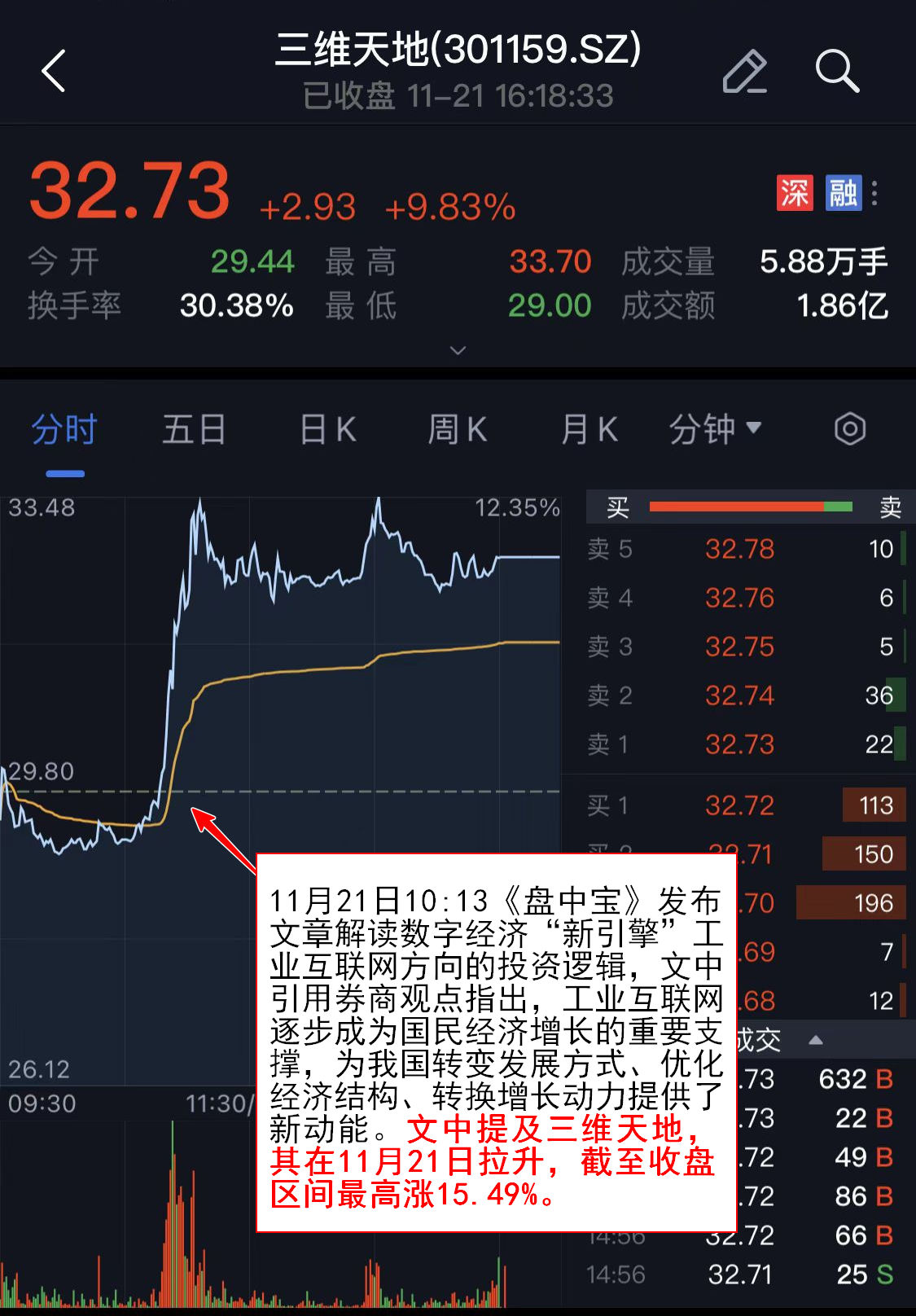Select the 分时 chart tab
The image size is (916, 1316).
[64, 429]
